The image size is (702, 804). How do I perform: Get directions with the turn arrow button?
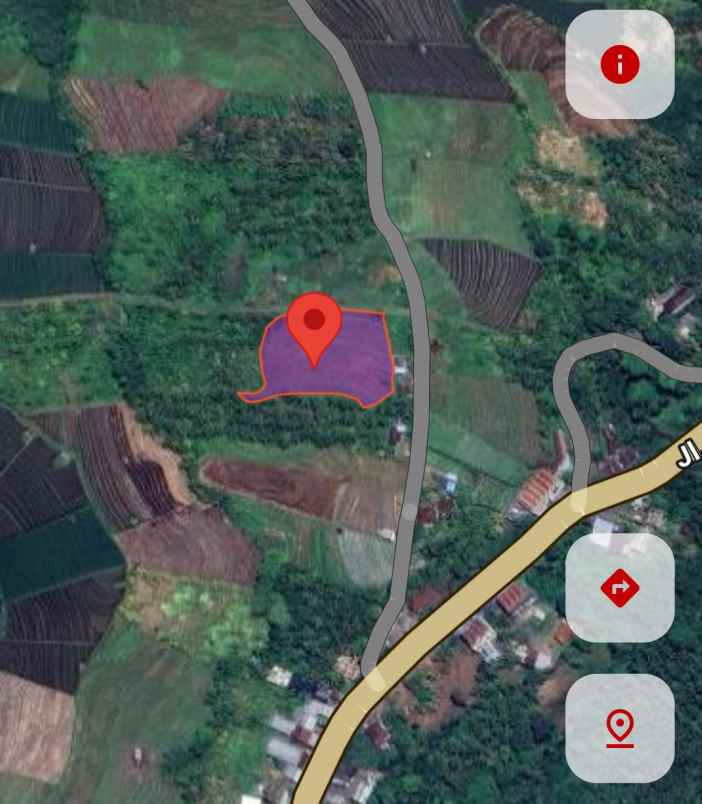619,588
